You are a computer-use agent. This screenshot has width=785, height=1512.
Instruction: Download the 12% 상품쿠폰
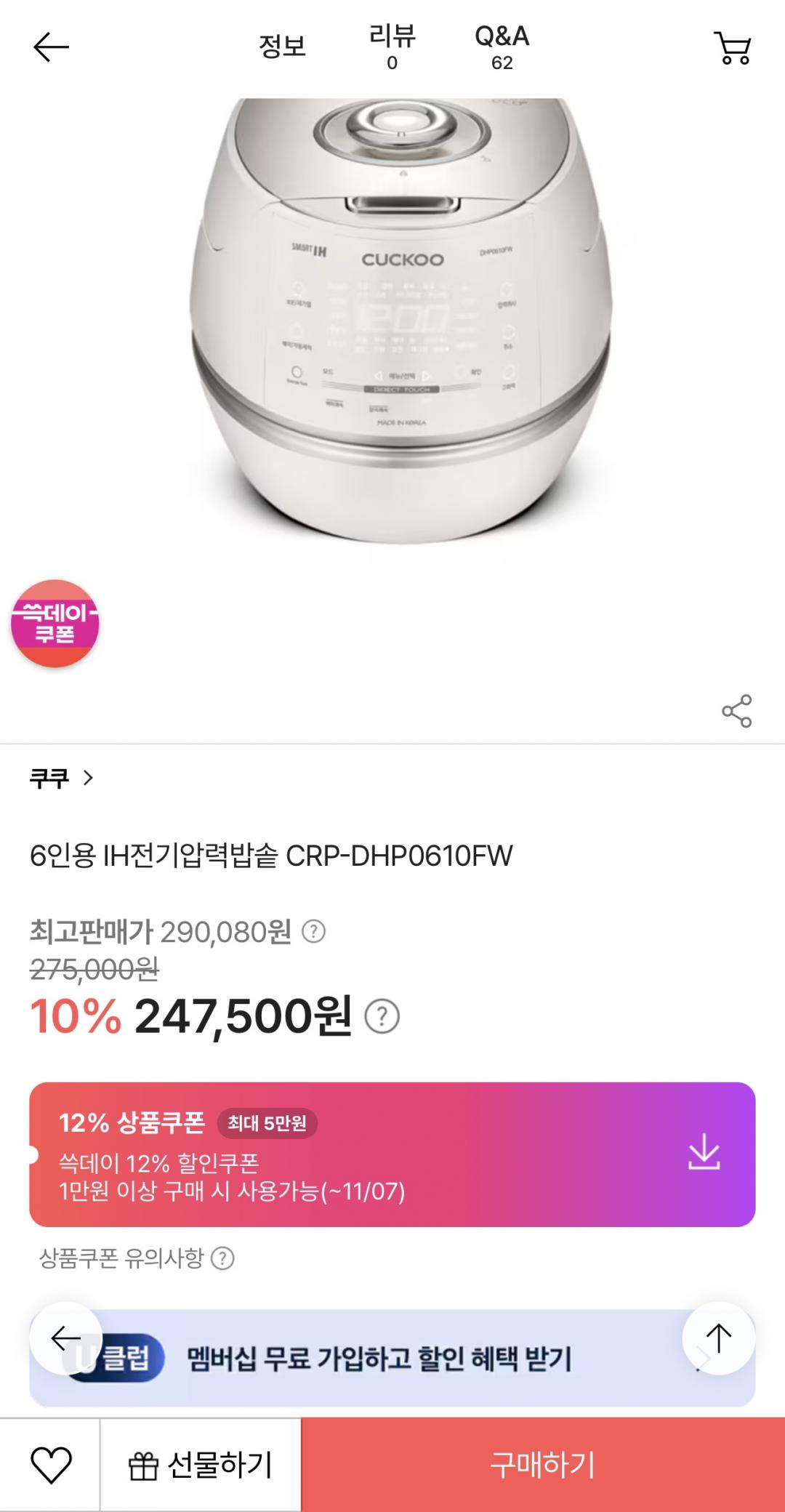click(704, 1154)
